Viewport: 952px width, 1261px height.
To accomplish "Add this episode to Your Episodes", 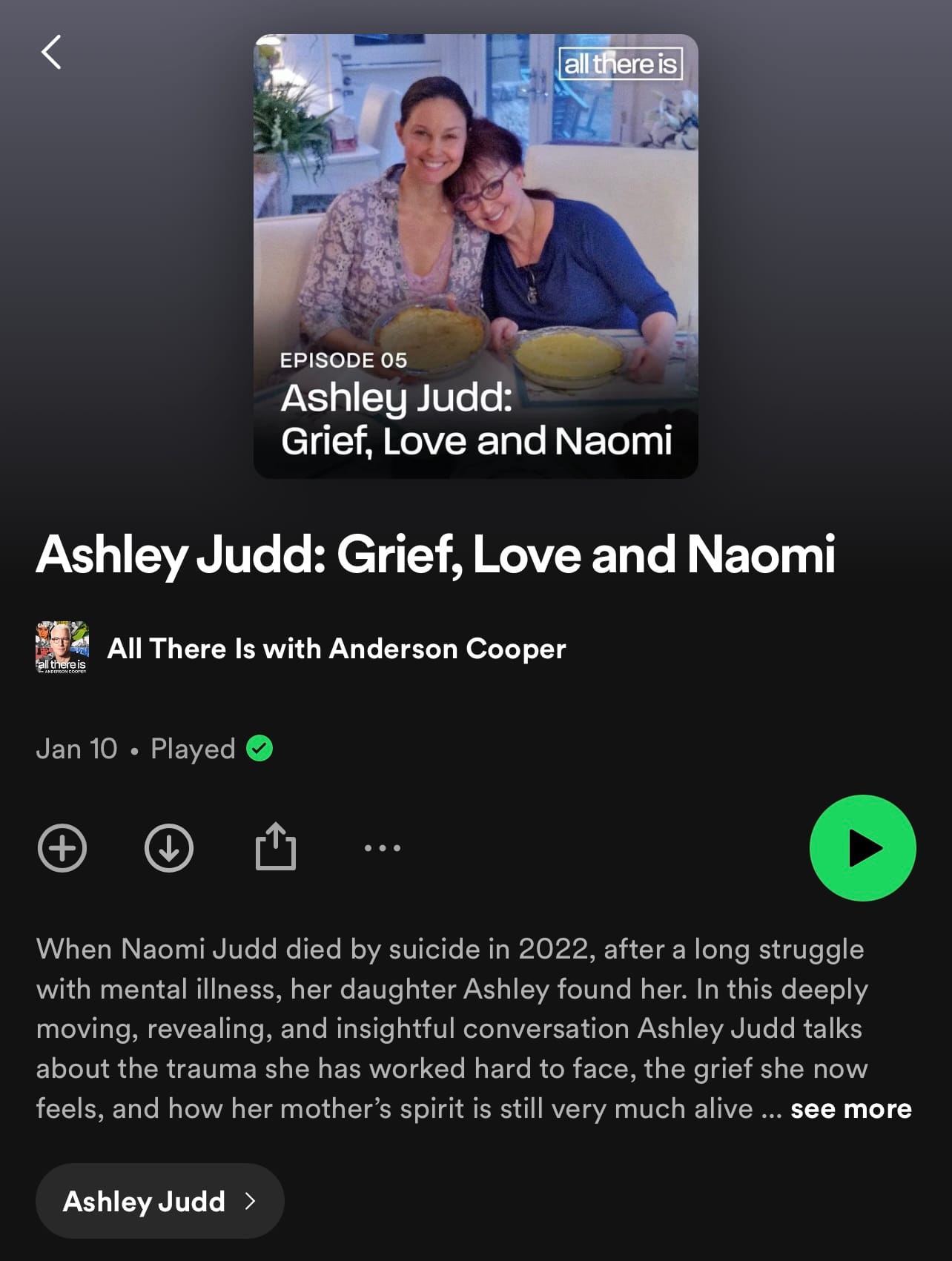I will tap(62, 847).
